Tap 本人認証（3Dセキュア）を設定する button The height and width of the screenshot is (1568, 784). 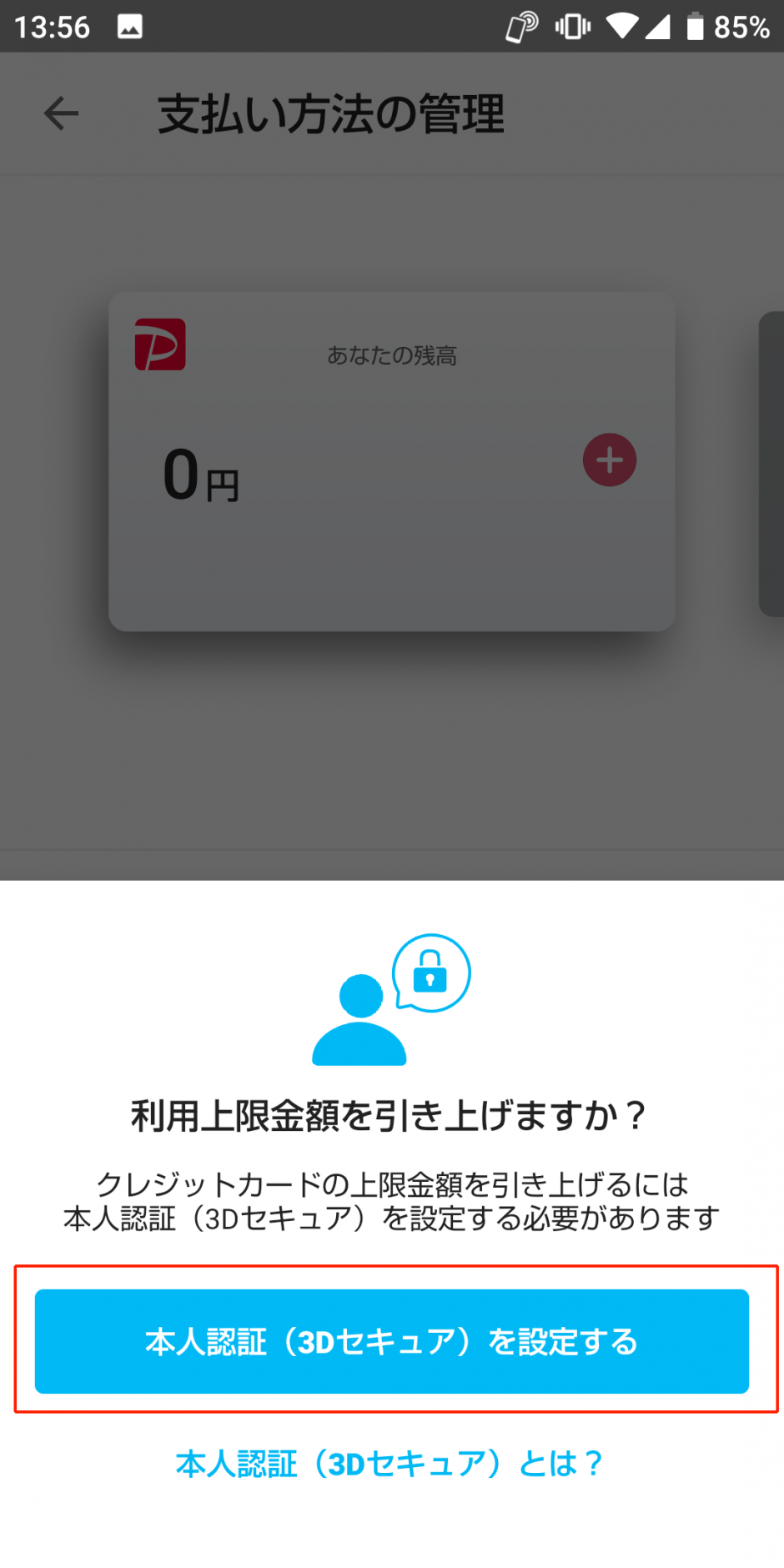pyautogui.click(x=391, y=1341)
